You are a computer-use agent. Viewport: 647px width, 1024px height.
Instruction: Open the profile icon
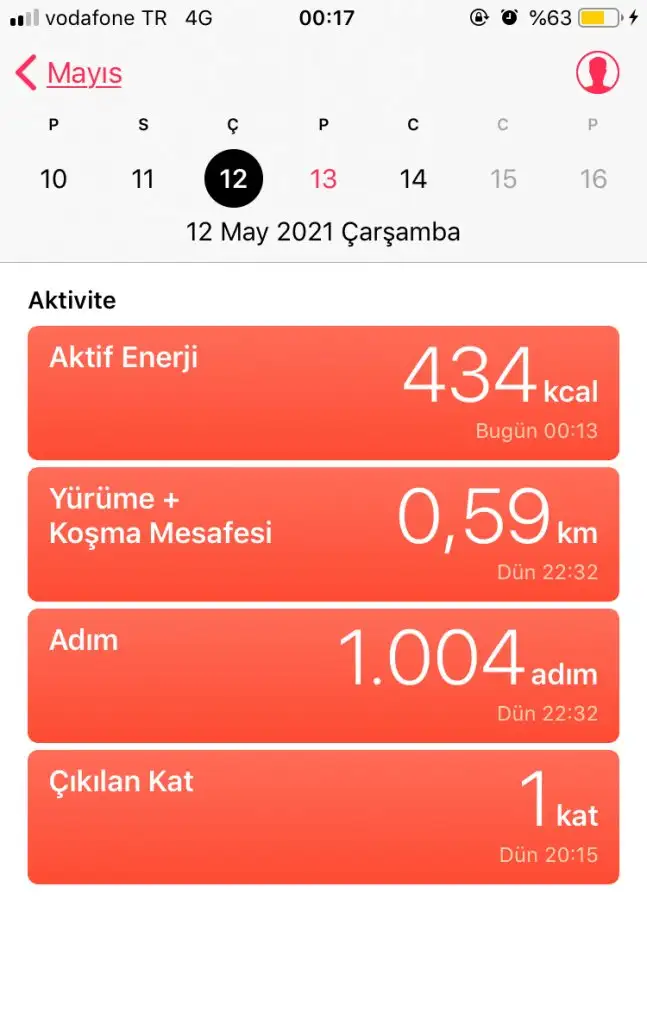[x=597, y=73]
